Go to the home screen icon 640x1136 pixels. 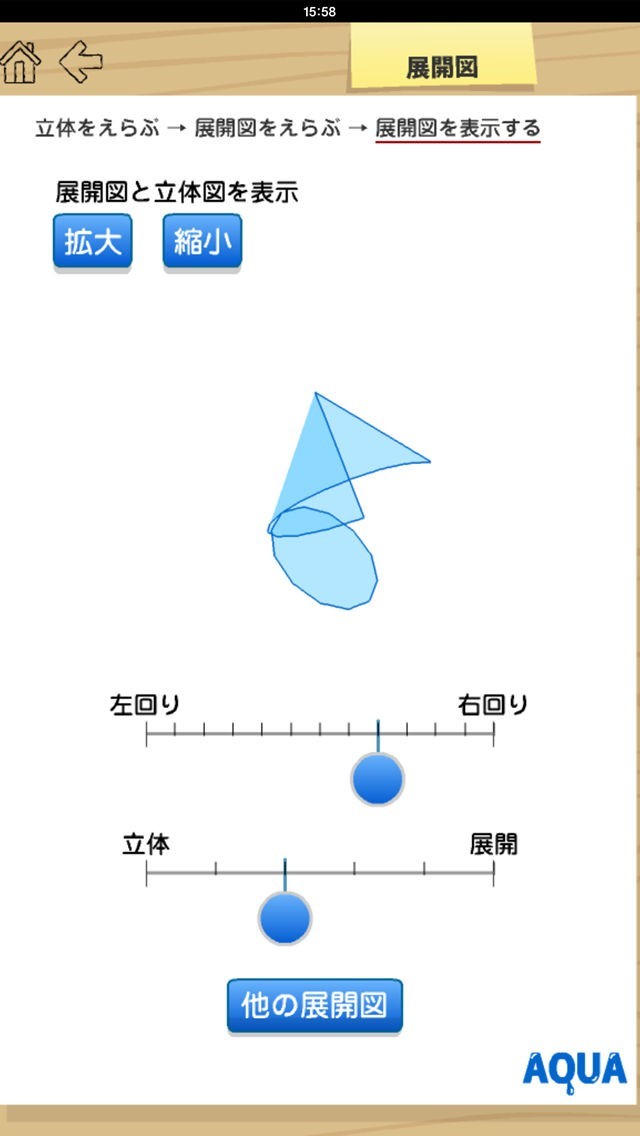21,63
